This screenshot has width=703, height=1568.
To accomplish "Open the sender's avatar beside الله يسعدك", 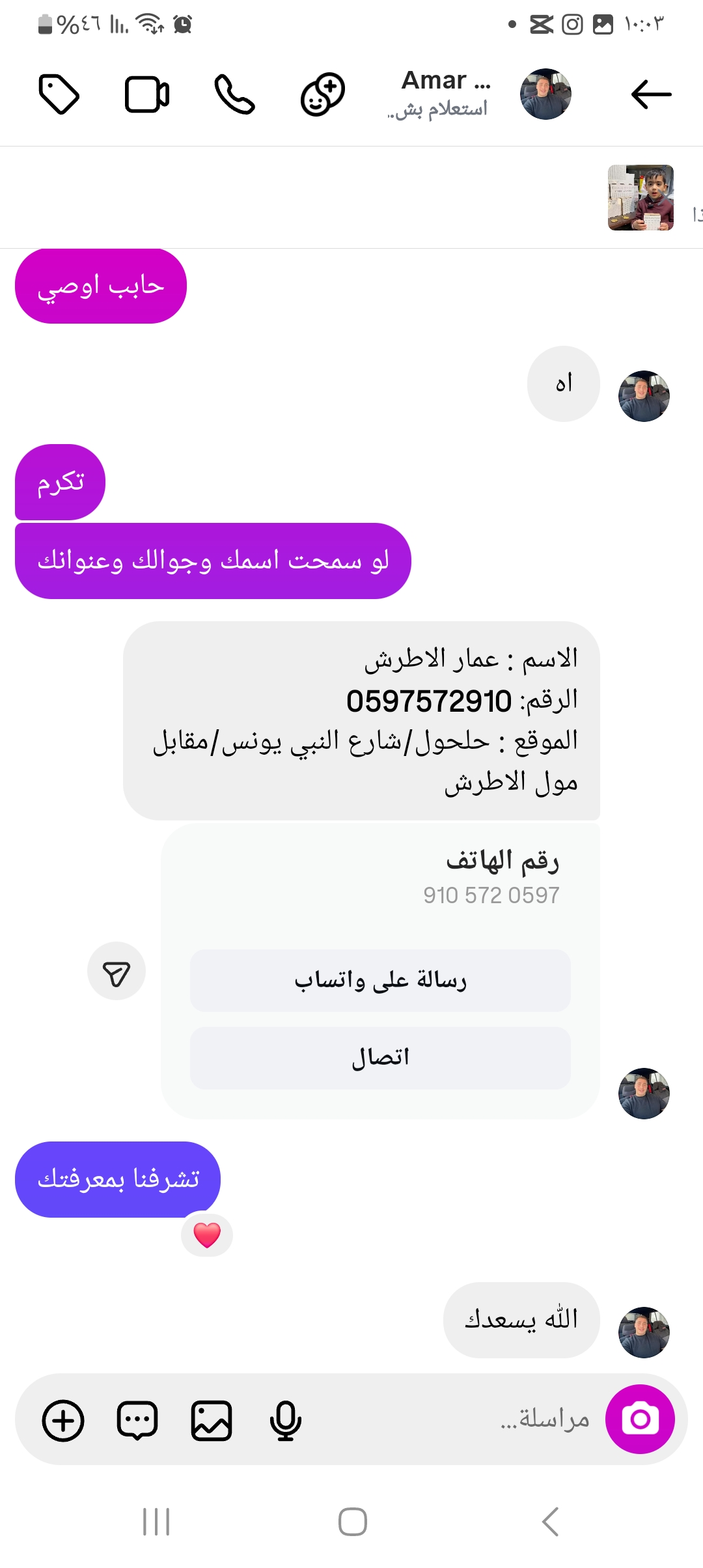I will click(x=644, y=1332).
